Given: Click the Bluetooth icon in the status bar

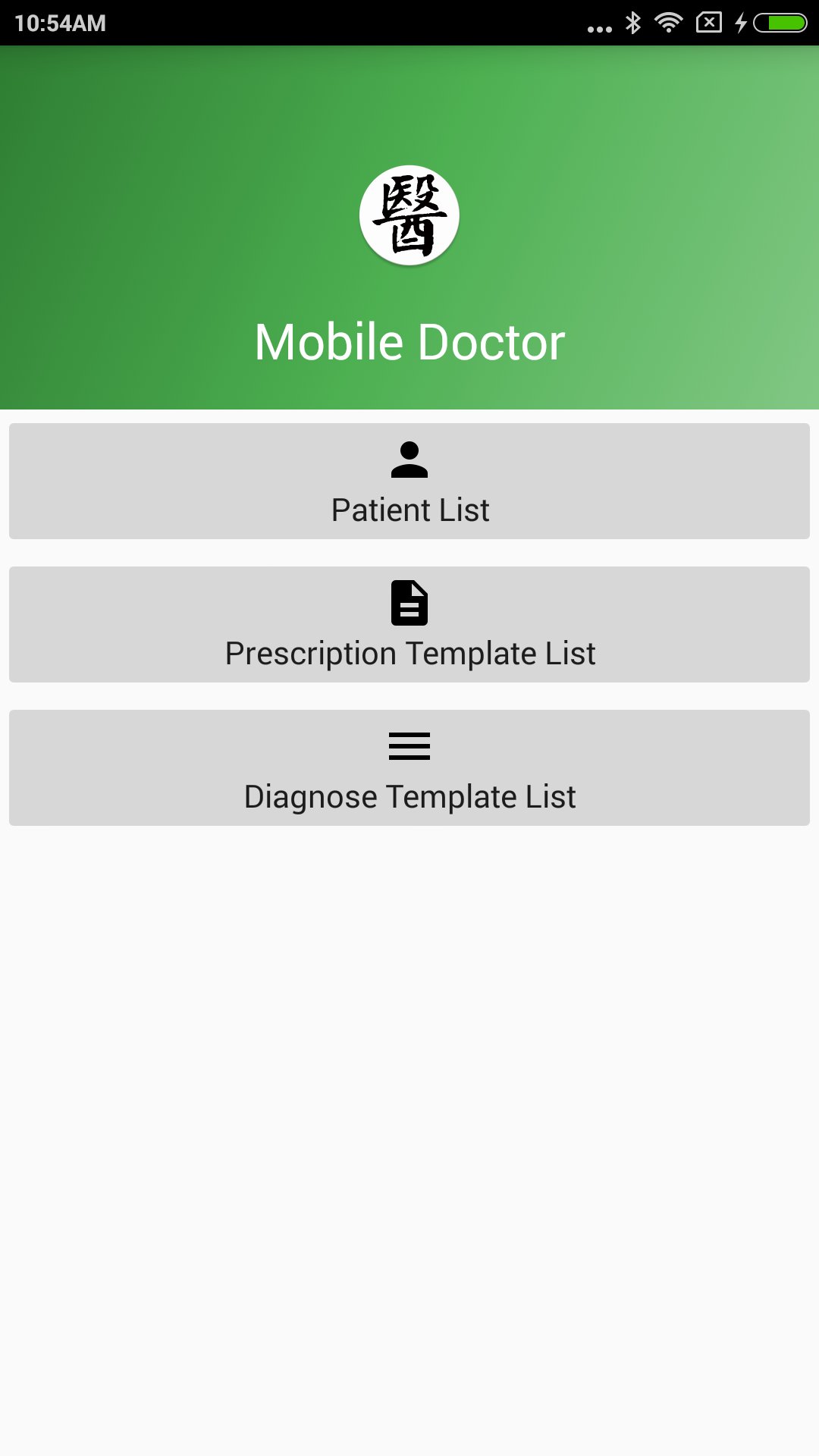Looking at the screenshot, I should 632,23.
